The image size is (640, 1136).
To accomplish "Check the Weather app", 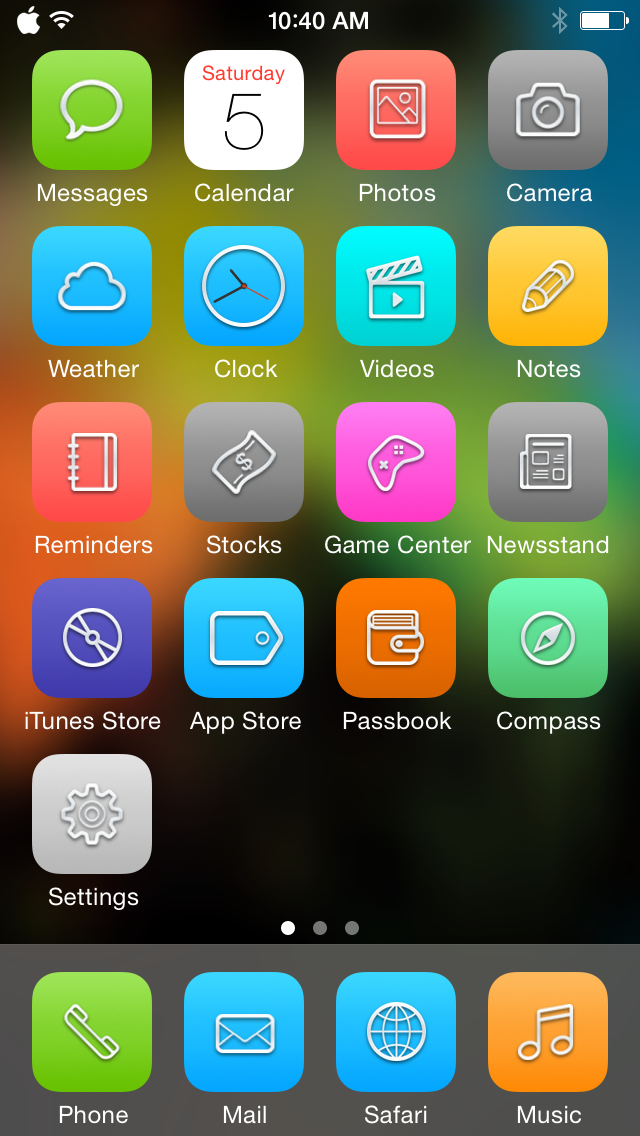I will tap(92, 286).
